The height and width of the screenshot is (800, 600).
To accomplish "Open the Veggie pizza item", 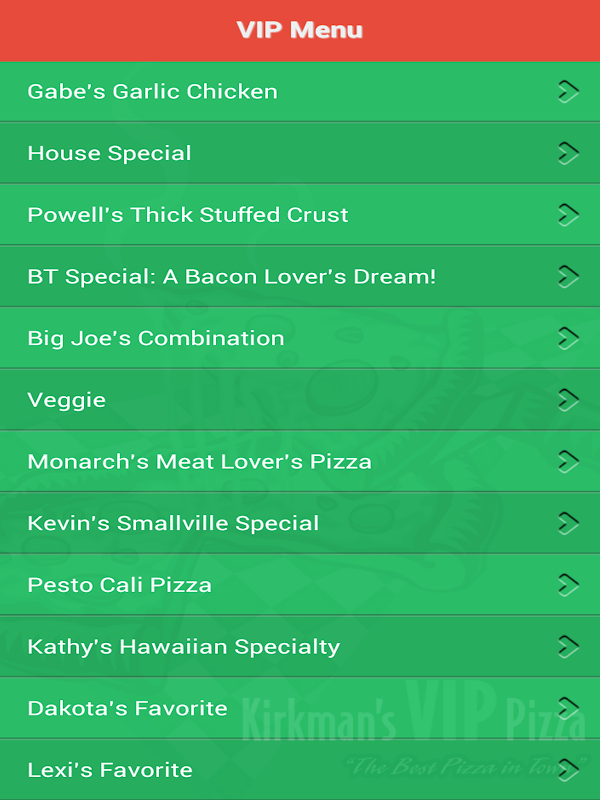I will pos(299,400).
